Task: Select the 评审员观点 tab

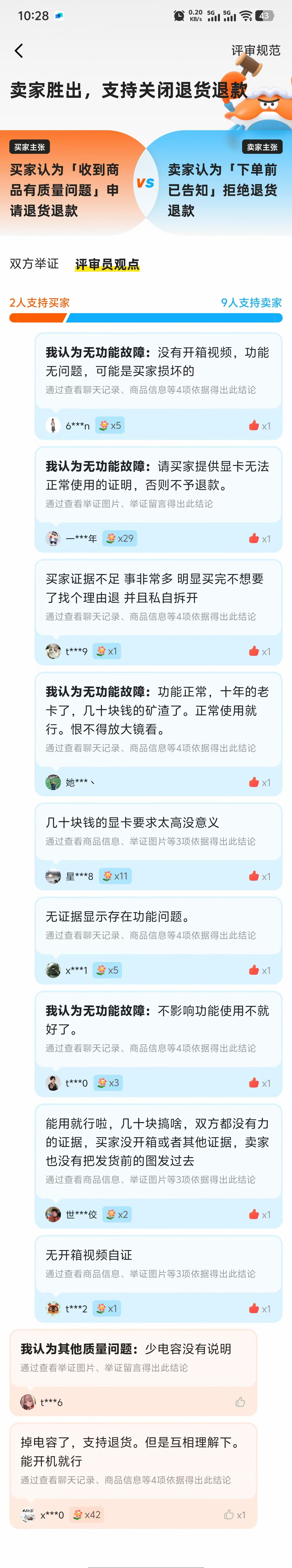Action: (x=107, y=264)
